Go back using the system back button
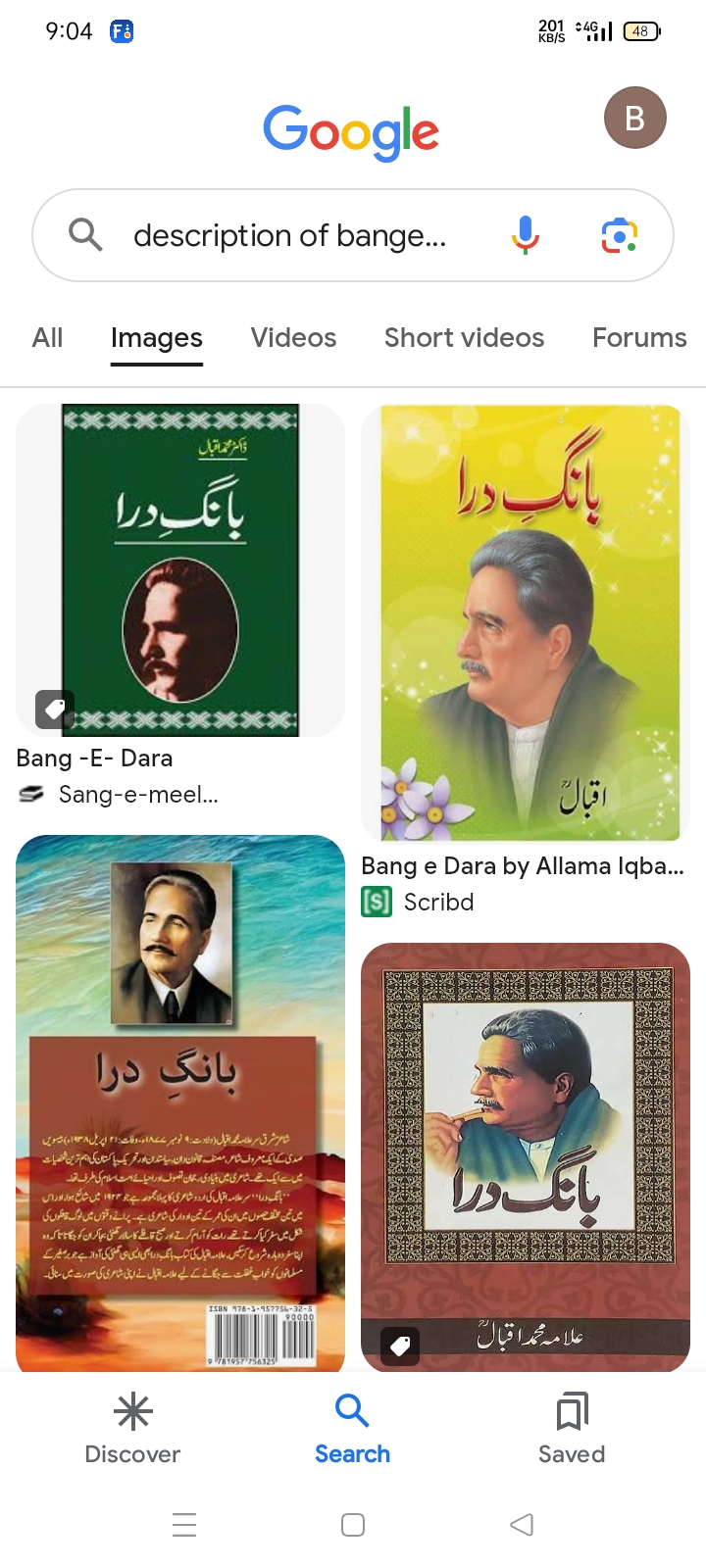 click(522, 1524)
